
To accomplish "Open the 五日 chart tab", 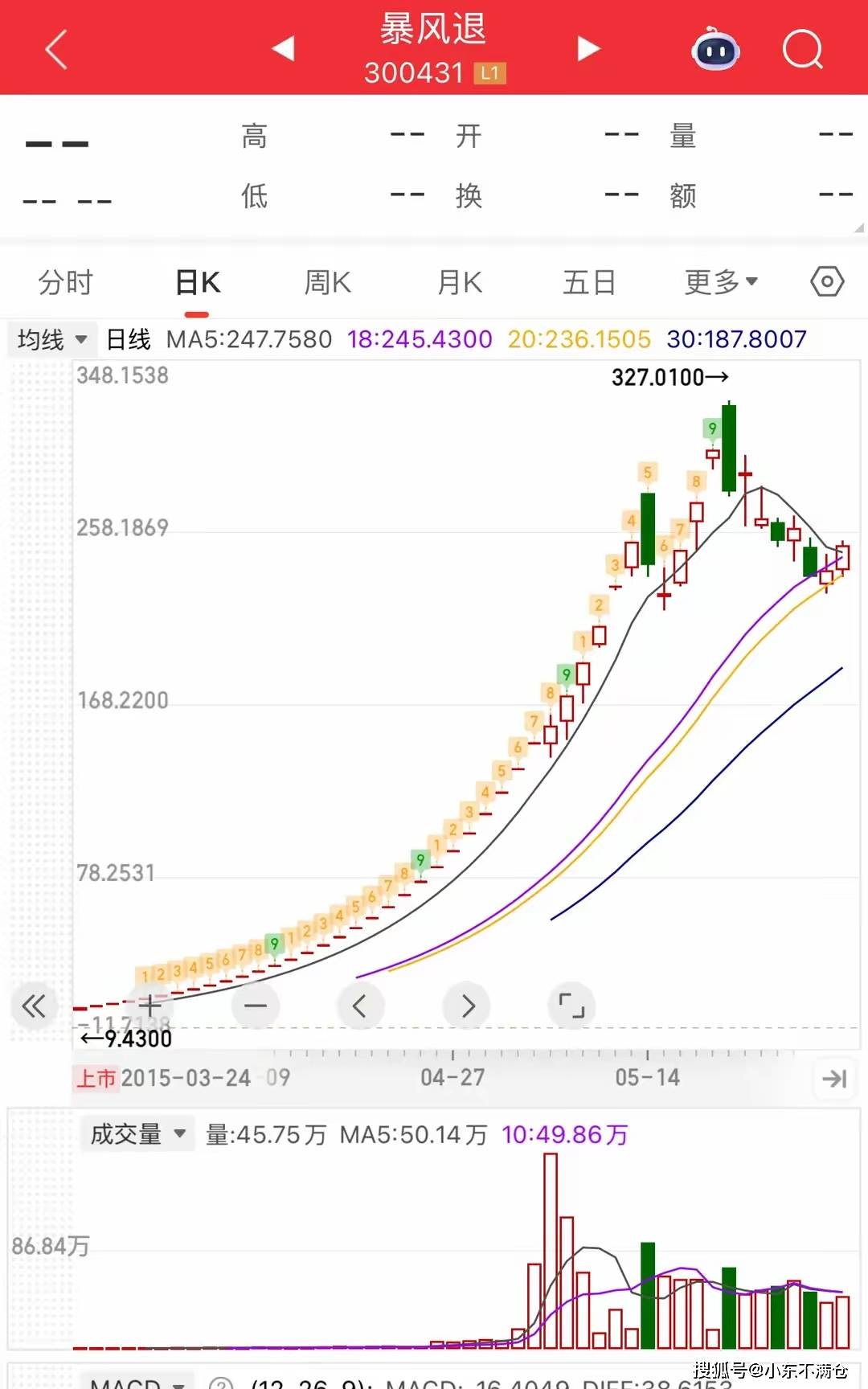I will point(589,282).
